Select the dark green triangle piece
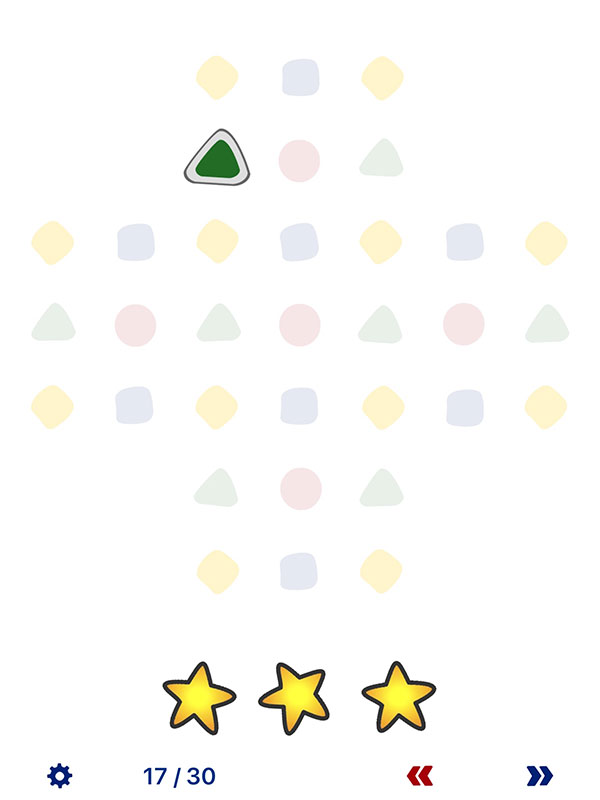Viewport: 600px width, 800px height. point(218,160)
